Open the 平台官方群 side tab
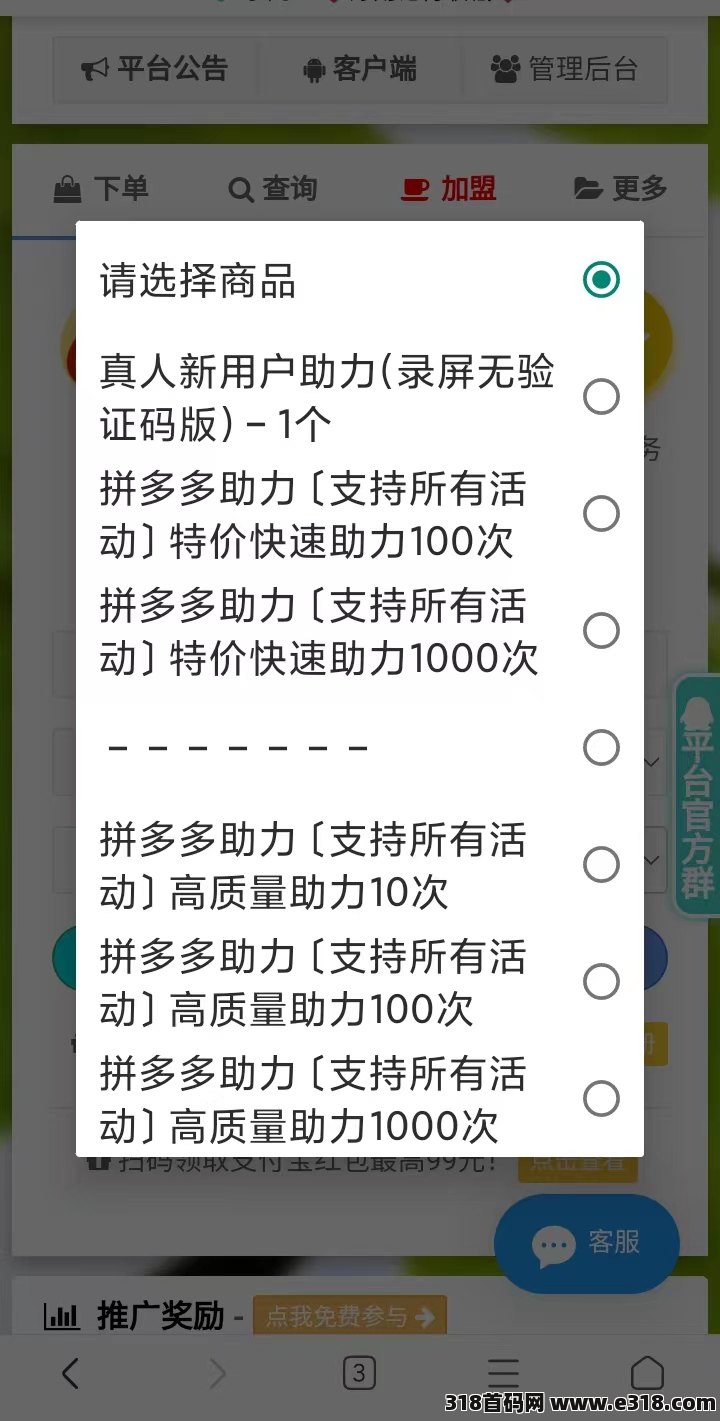This screenshot has width=720, height=1421. (x=698, y=795)
